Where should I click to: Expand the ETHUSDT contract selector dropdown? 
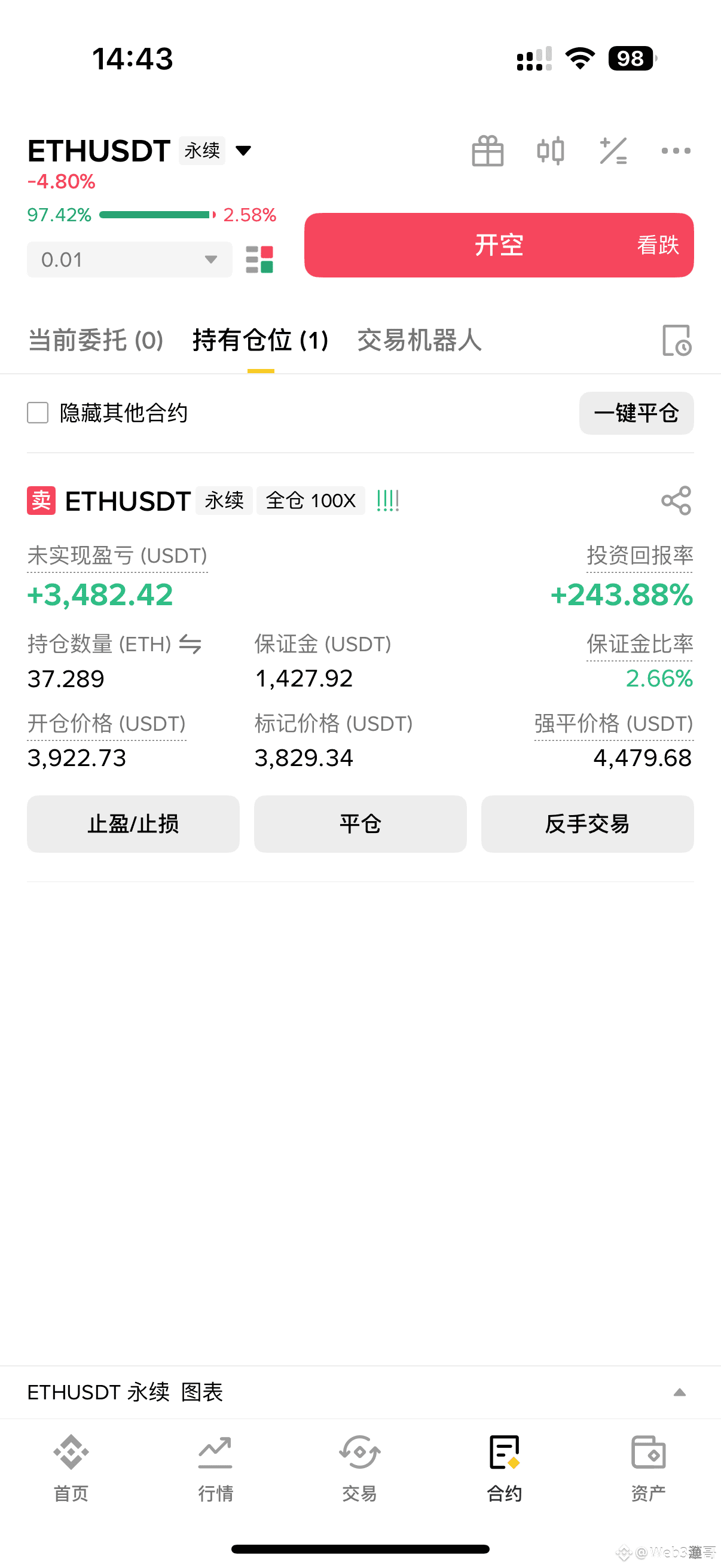[243, 150]
